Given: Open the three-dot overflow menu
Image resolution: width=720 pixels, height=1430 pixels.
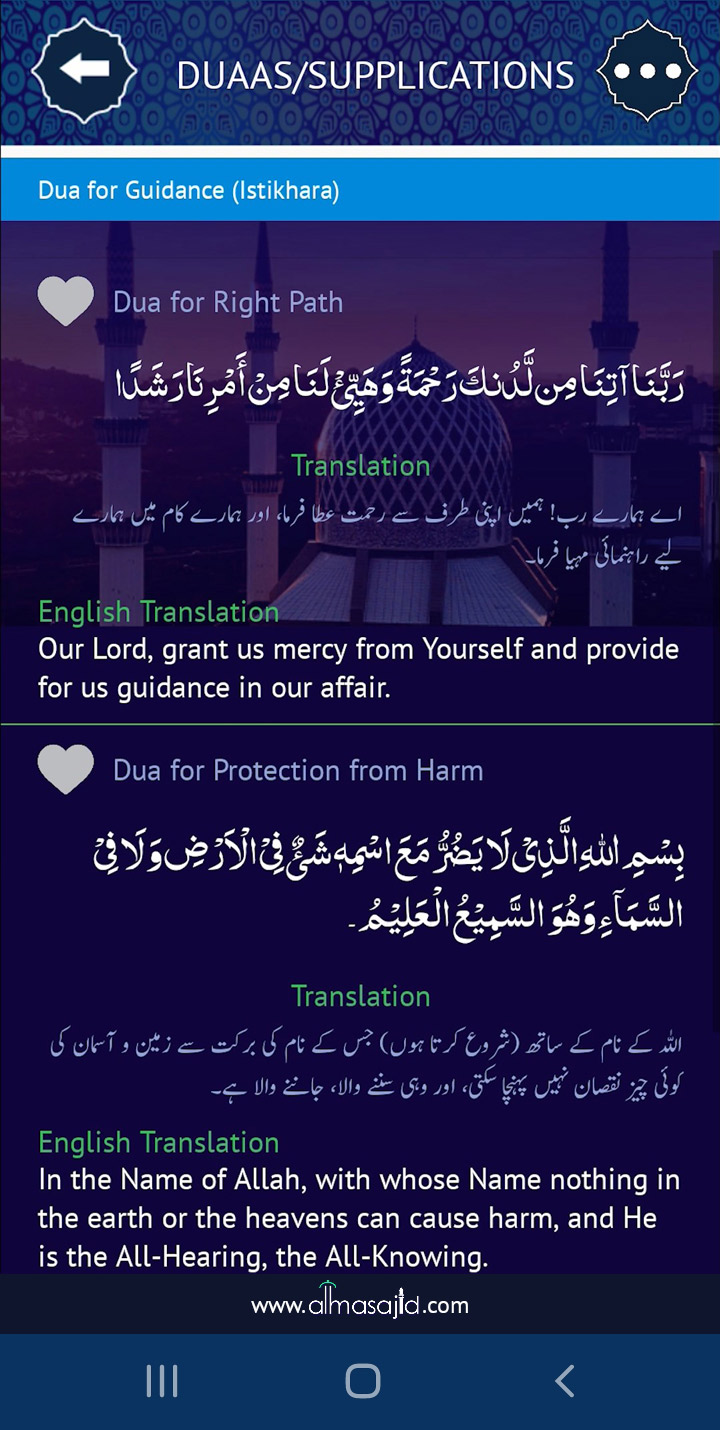Looking at the screenshot, I should coord(647,71).
